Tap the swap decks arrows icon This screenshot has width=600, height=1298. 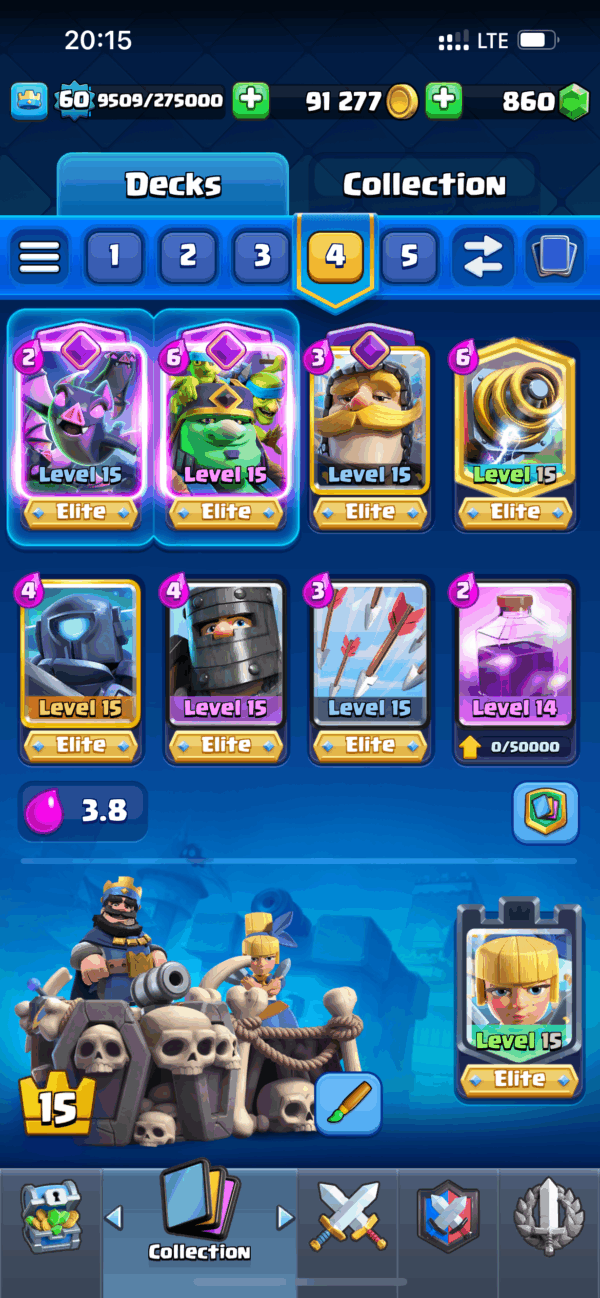tap(483, 257)
